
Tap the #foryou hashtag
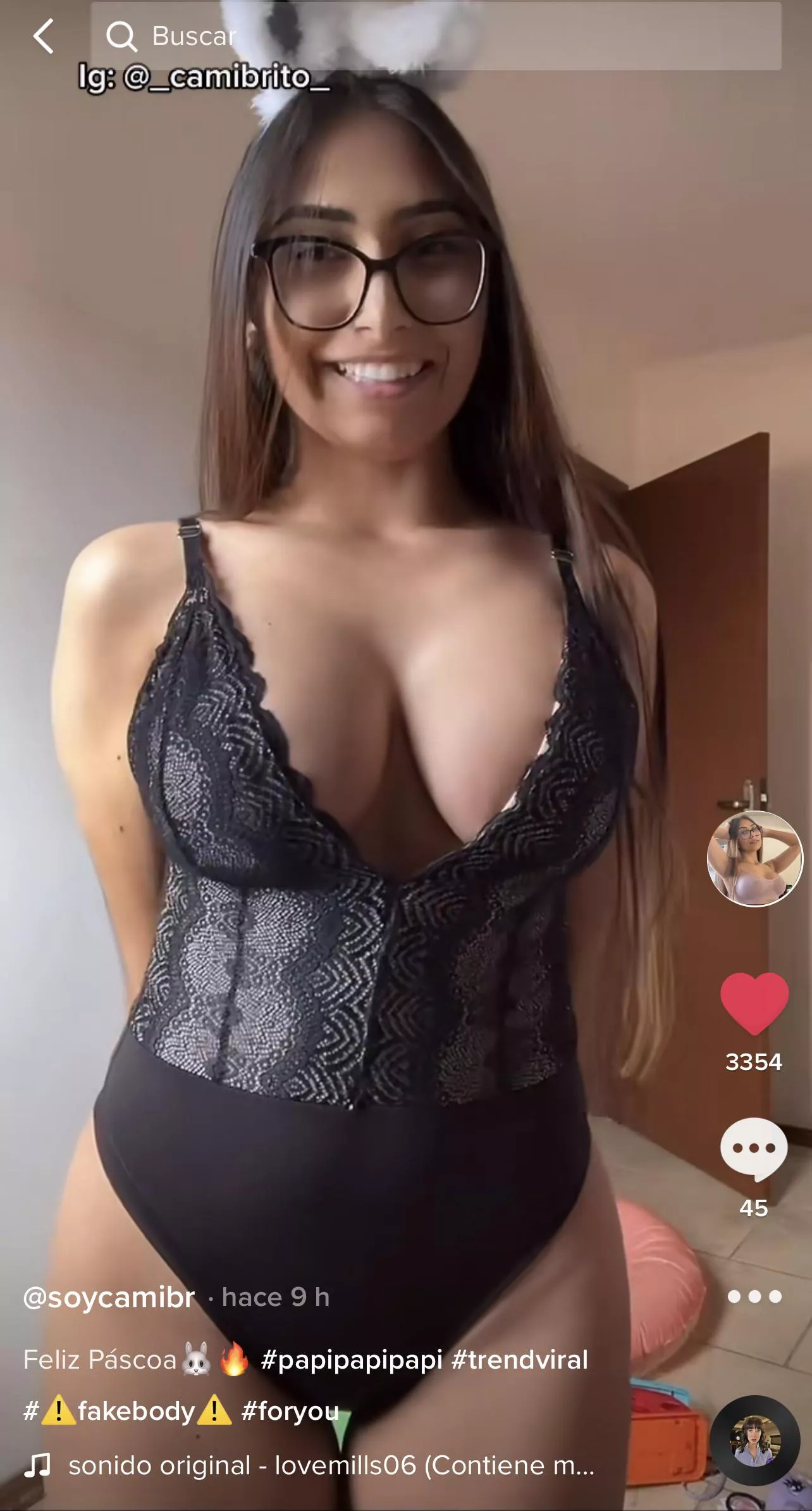coord(290,1412)
